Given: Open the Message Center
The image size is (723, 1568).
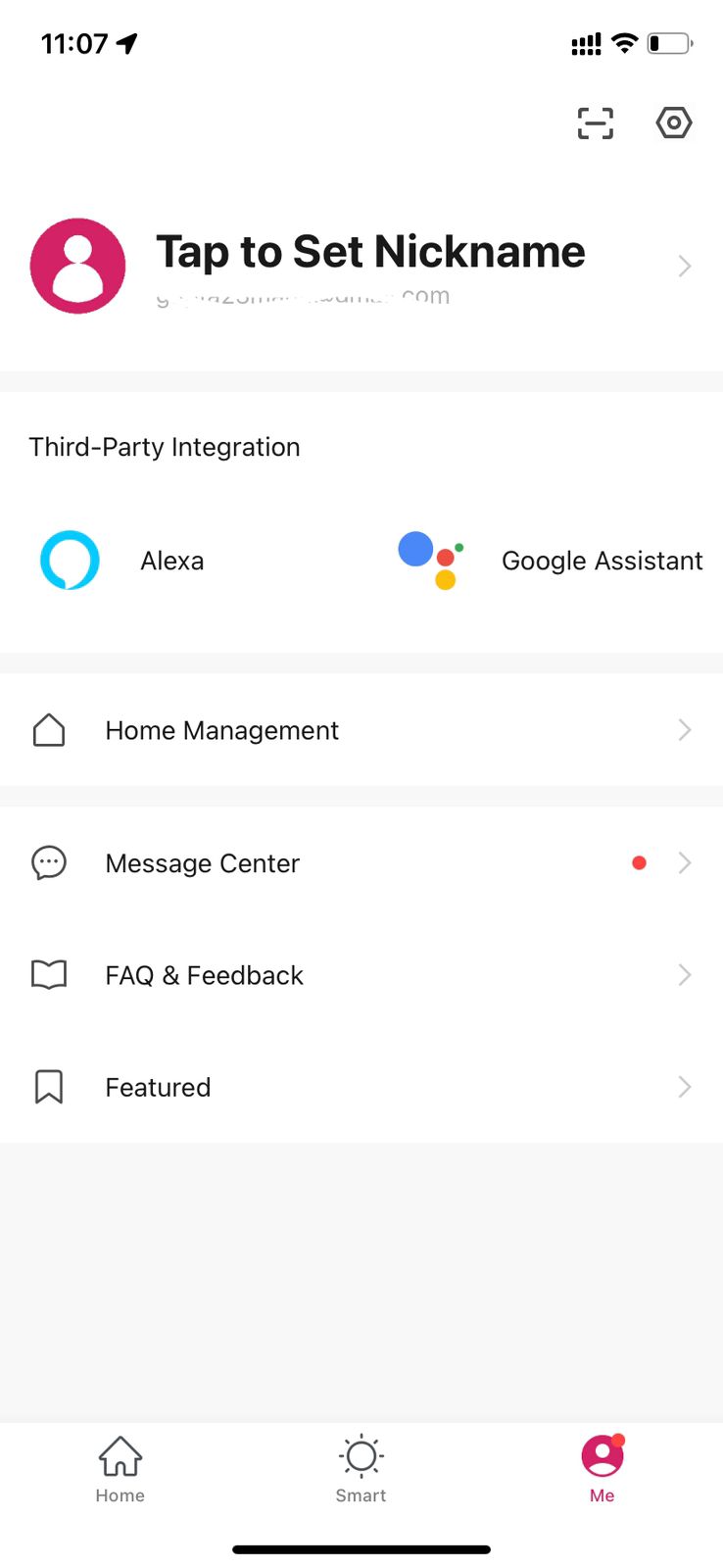Looking at the screenshot, I should coord(361,863).
